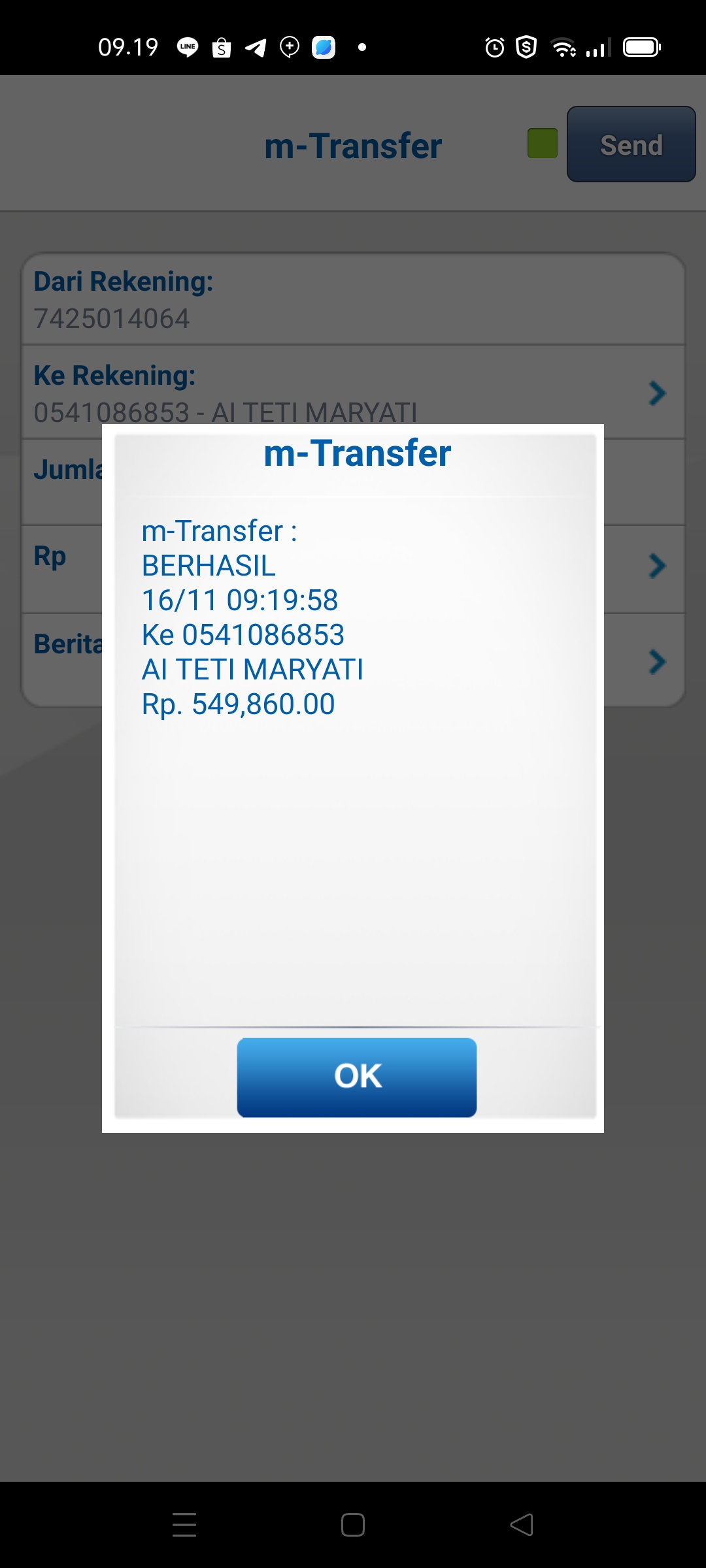The image size is (706, 1568).
Task: Confirm the transfer dialog with OK
Action: pos(357,1077)
